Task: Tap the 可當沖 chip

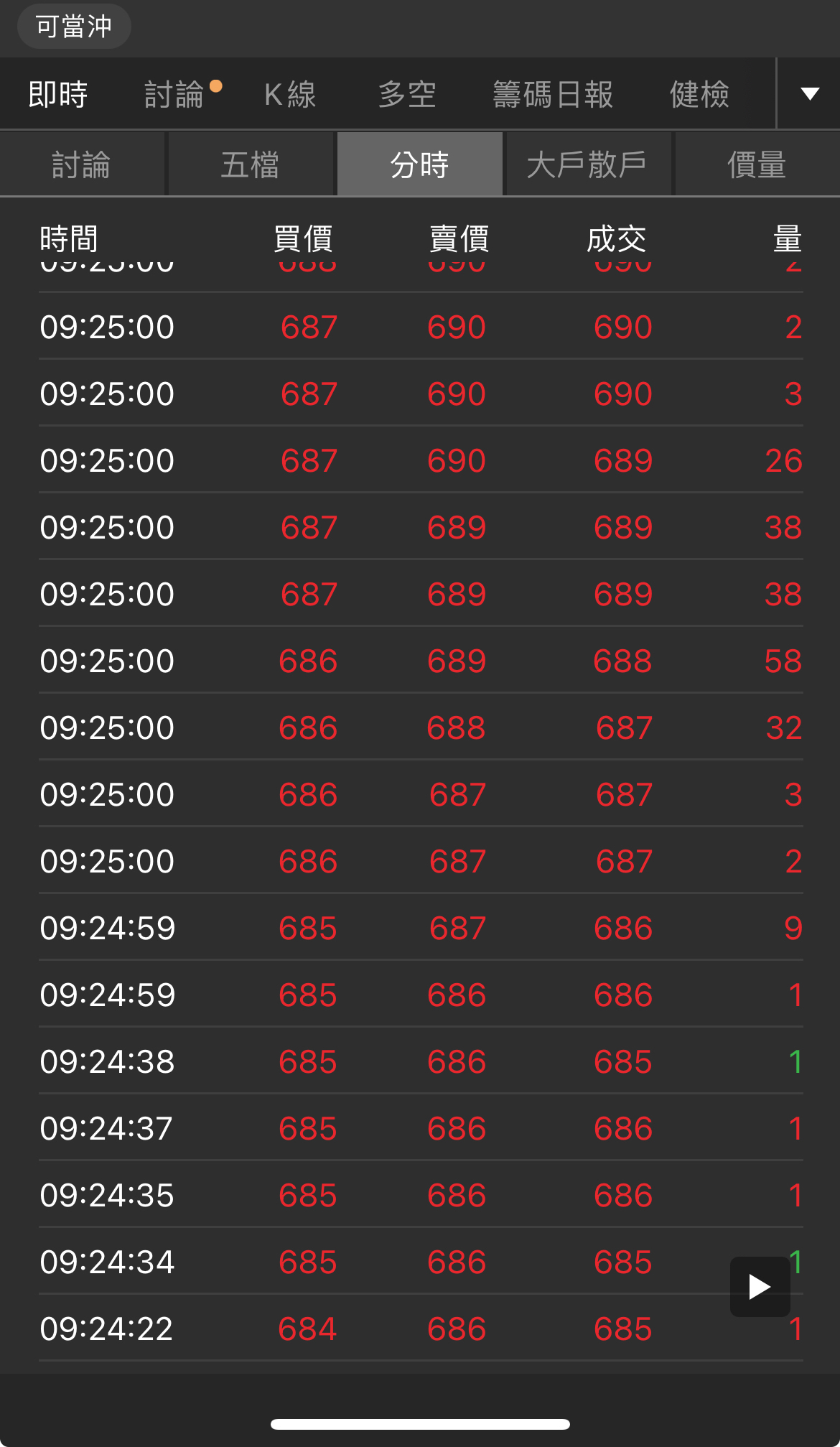Action: (x=74, y=27)
